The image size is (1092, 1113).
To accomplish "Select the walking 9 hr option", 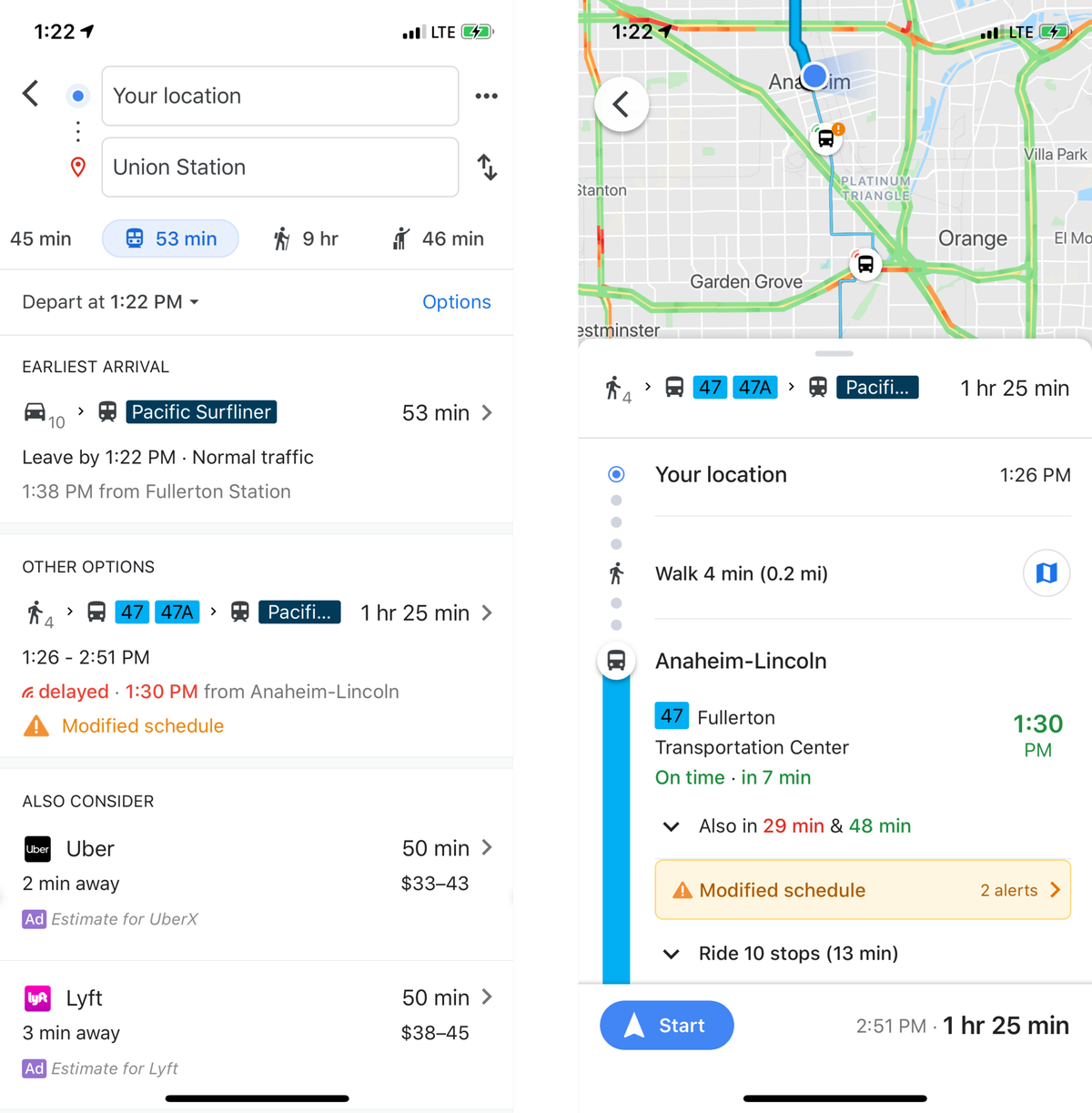I will (x=305, y=238).
